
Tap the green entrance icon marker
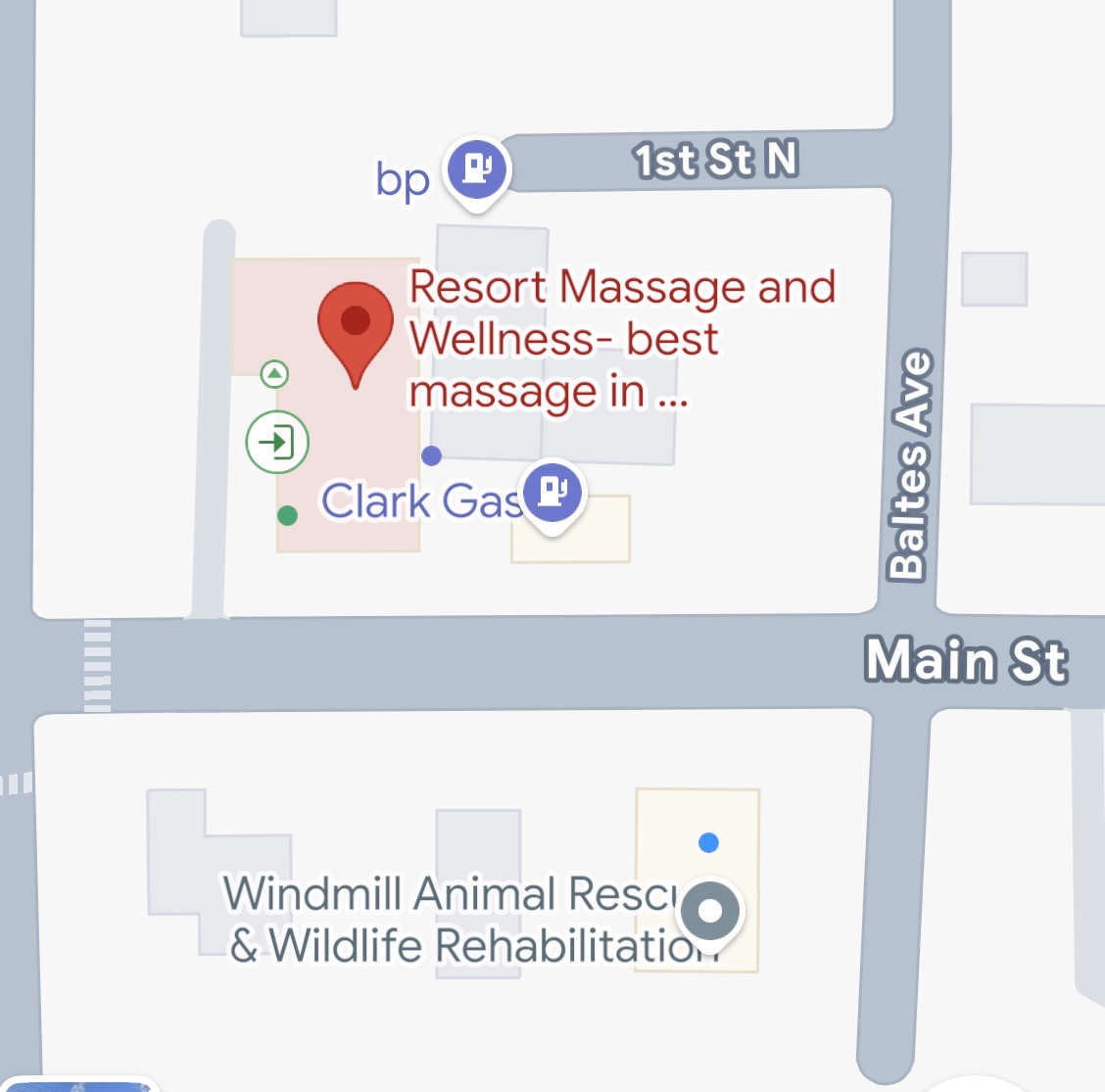click(277, 442)
